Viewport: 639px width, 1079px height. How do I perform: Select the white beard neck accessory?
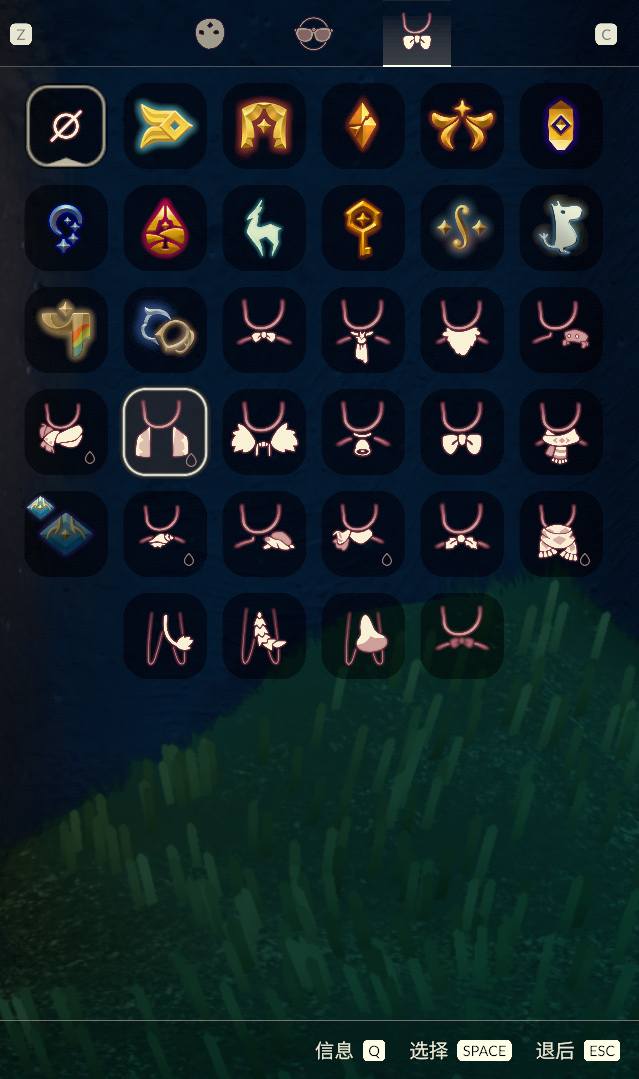click(462, 330)
